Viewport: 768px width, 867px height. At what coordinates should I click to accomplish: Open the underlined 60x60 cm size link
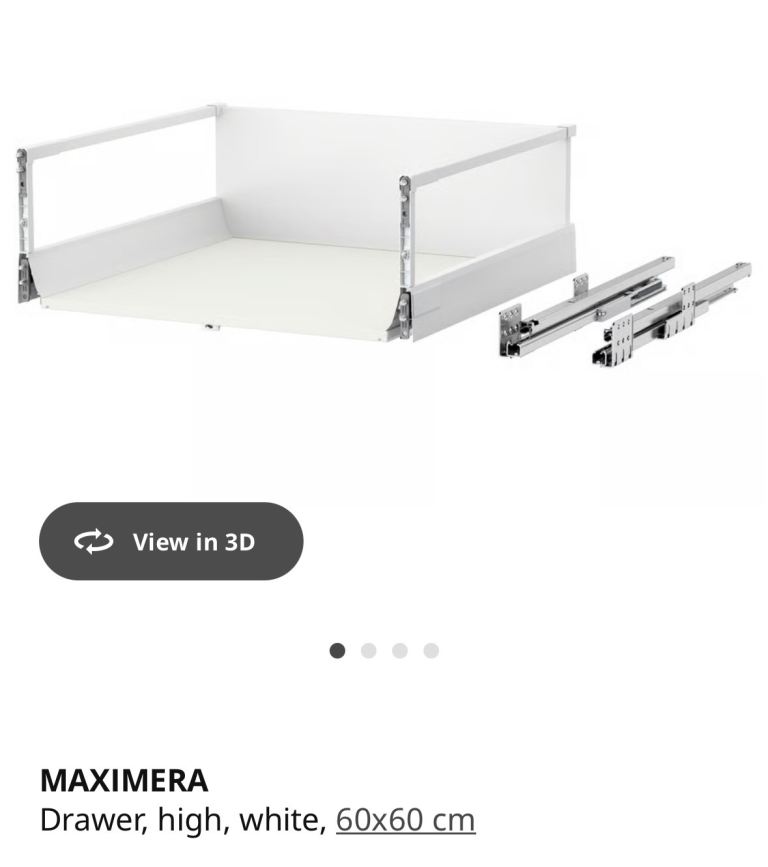pyautogui.click(x=405, y=820)
